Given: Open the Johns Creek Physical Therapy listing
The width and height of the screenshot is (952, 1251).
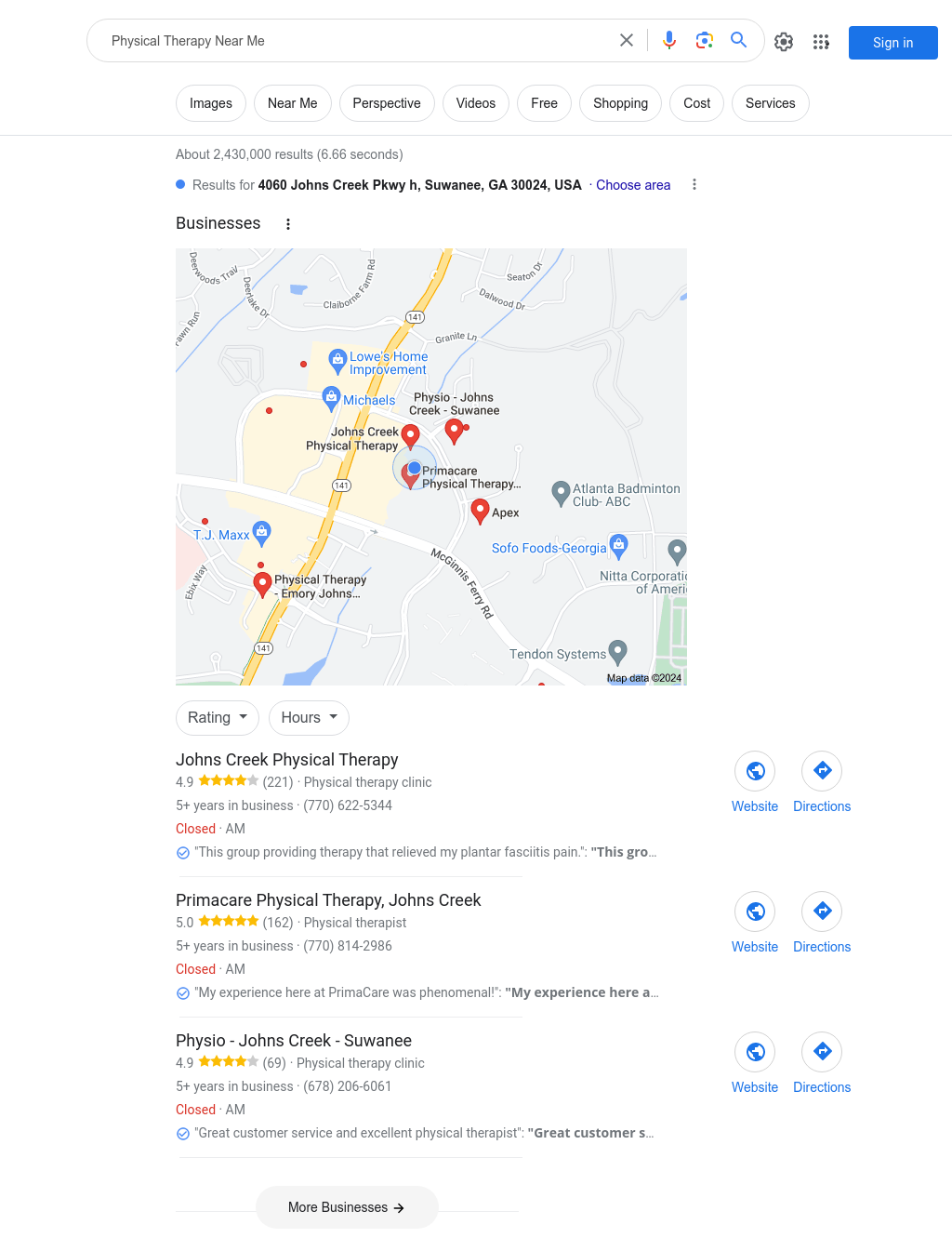Looking at the screenshot, I should [286, 760].
